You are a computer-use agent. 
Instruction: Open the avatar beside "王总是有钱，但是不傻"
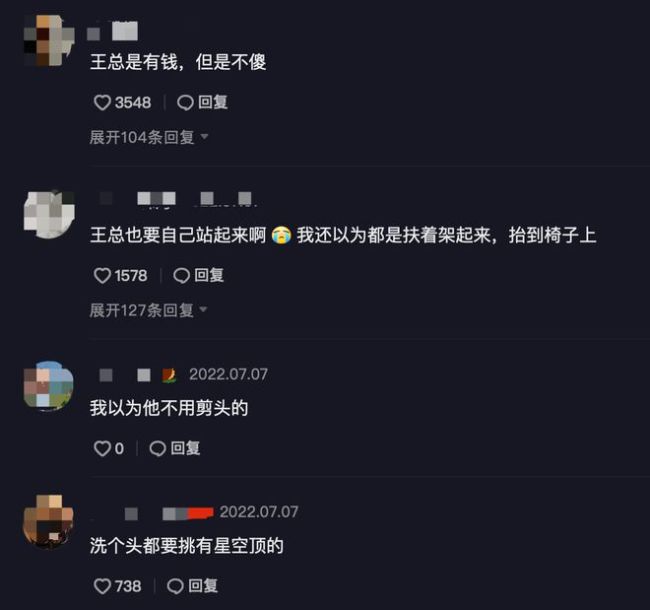tap(48, 40)
